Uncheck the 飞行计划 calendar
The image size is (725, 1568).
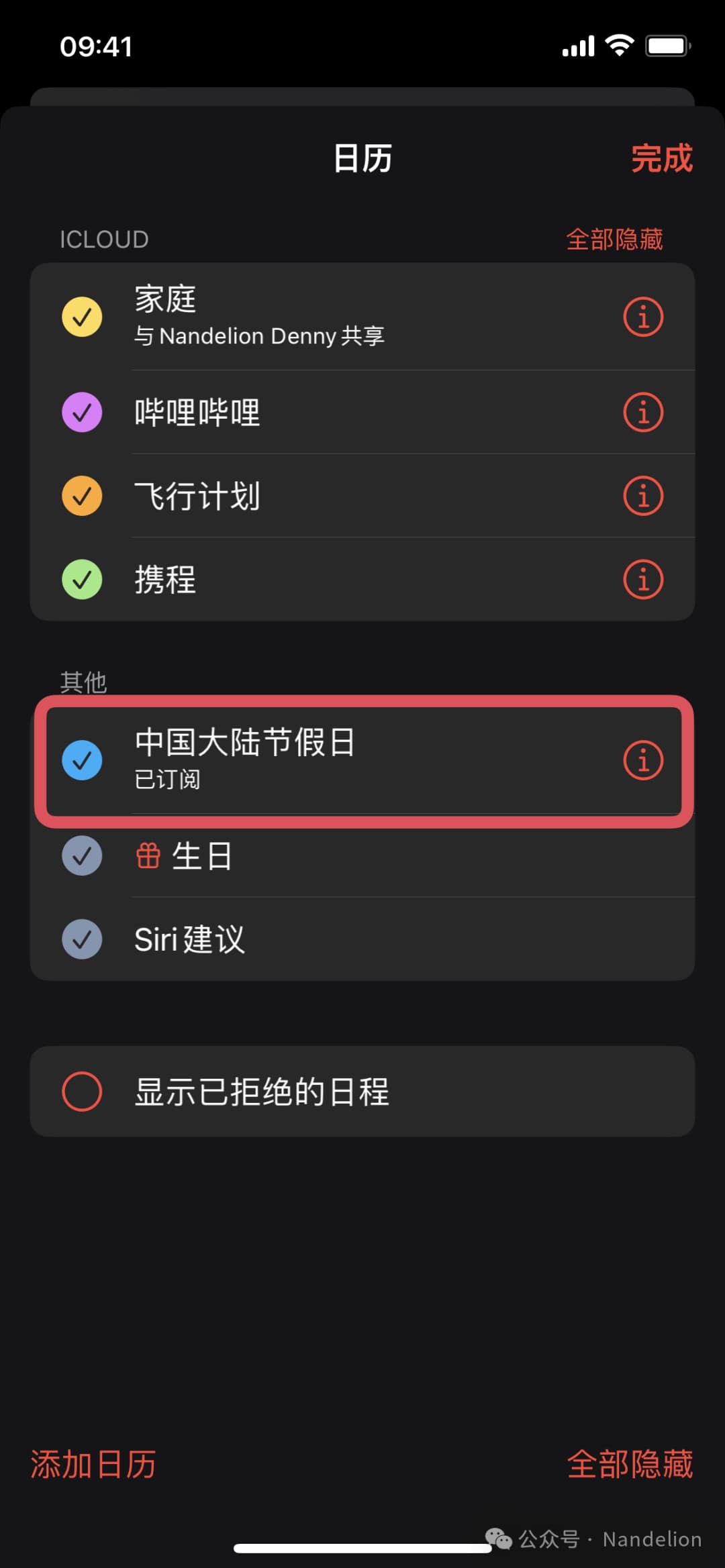[x=82, y=496]
